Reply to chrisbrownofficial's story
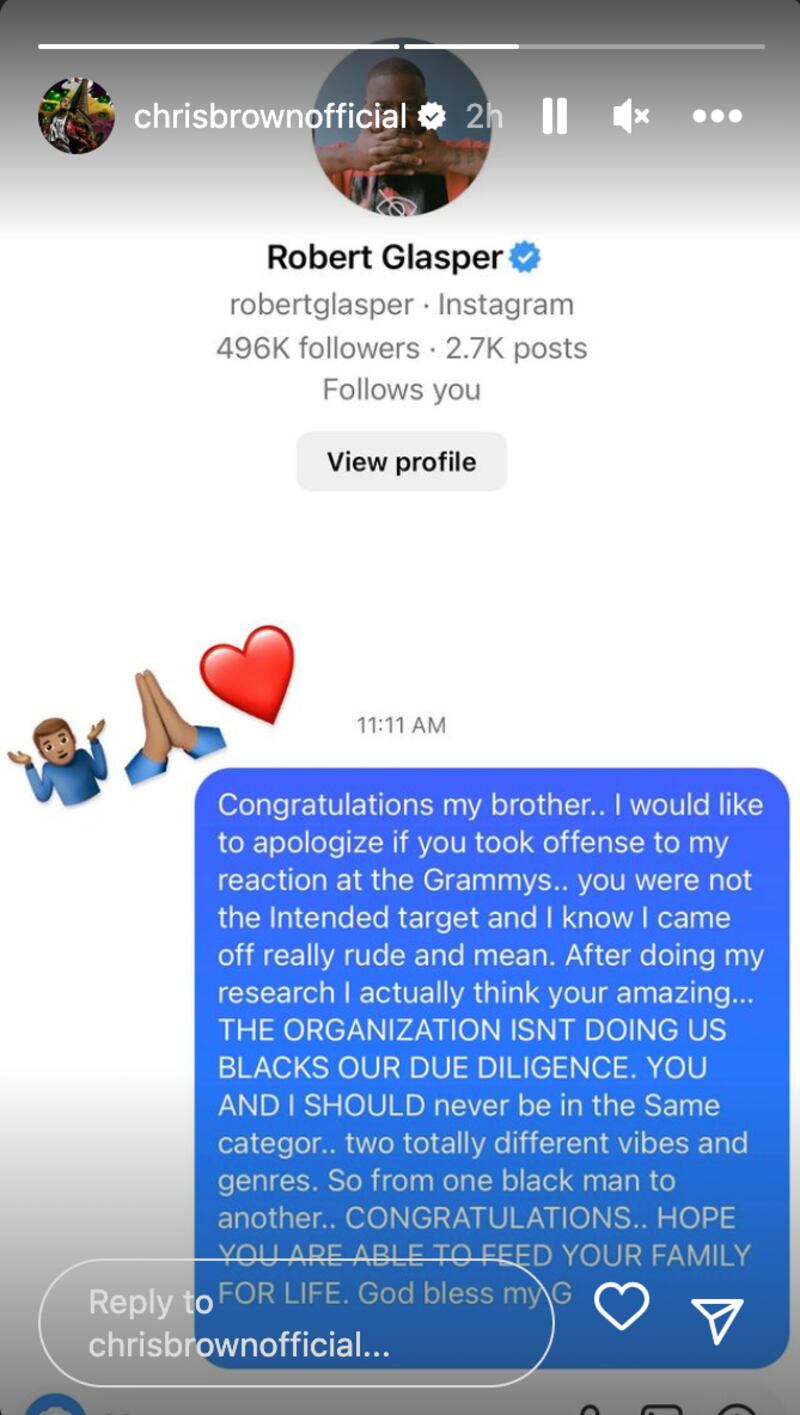This screenshot has width=800, height=1415. pyautogui.click(x=296, y=1323)
